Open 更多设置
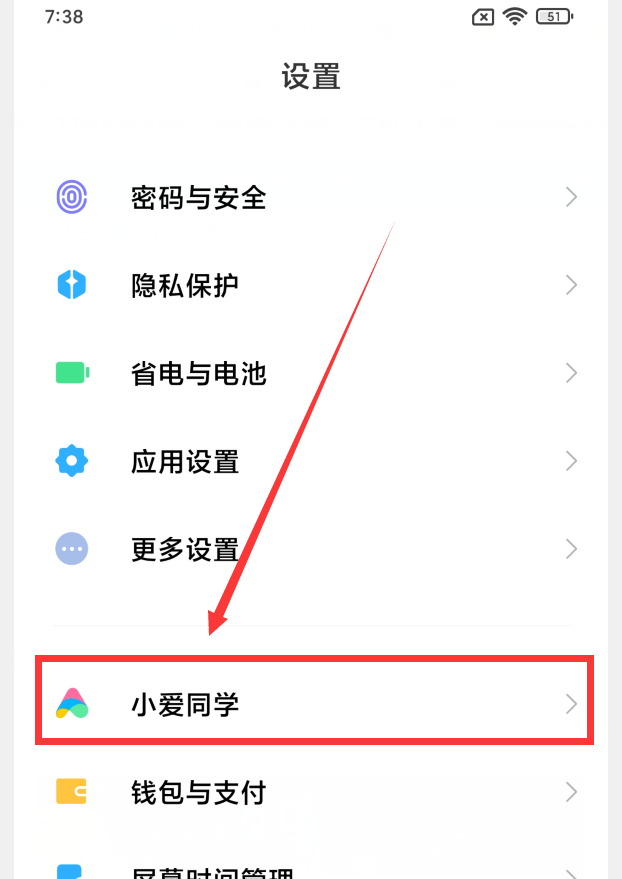 pos(185,549)
